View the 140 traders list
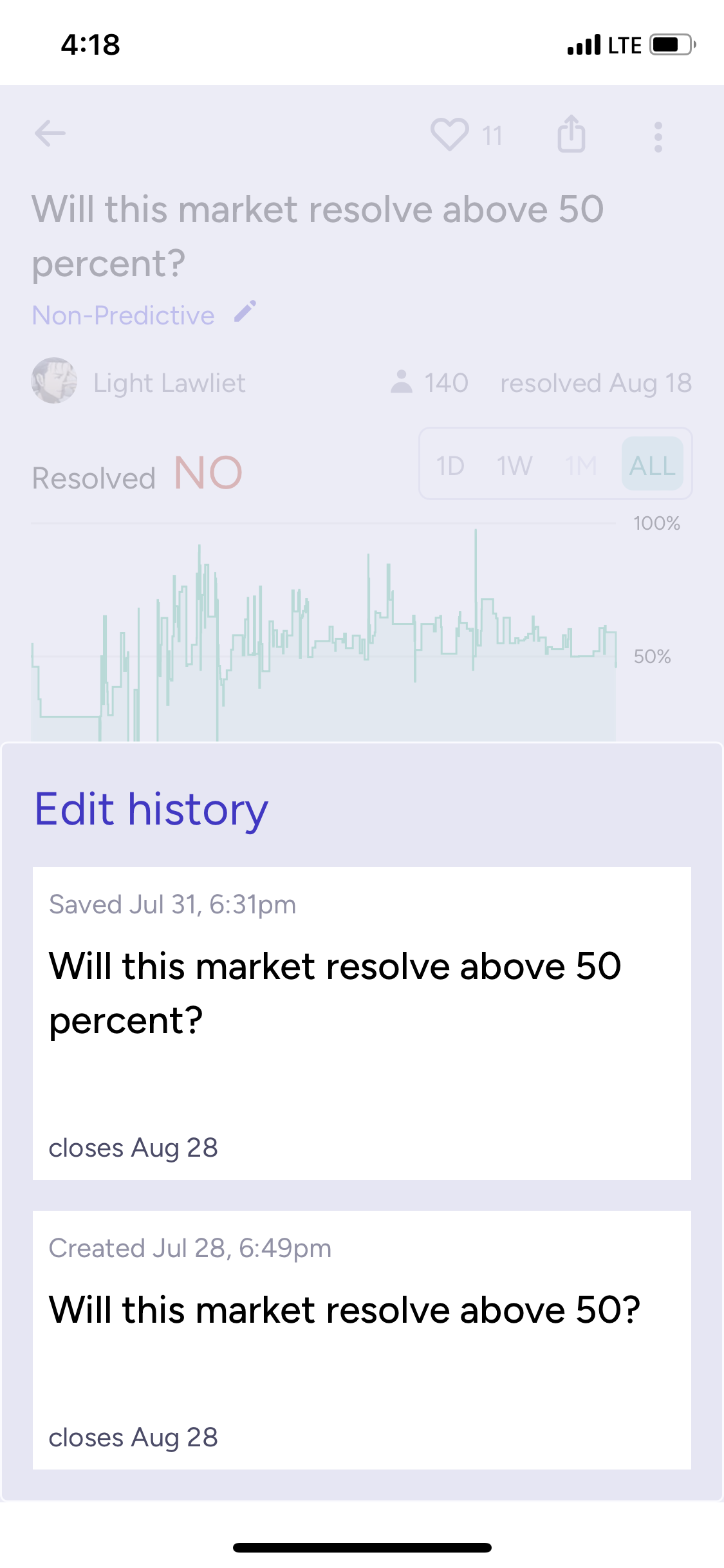This screenshot has width=724, height=1568. point(429,382)
